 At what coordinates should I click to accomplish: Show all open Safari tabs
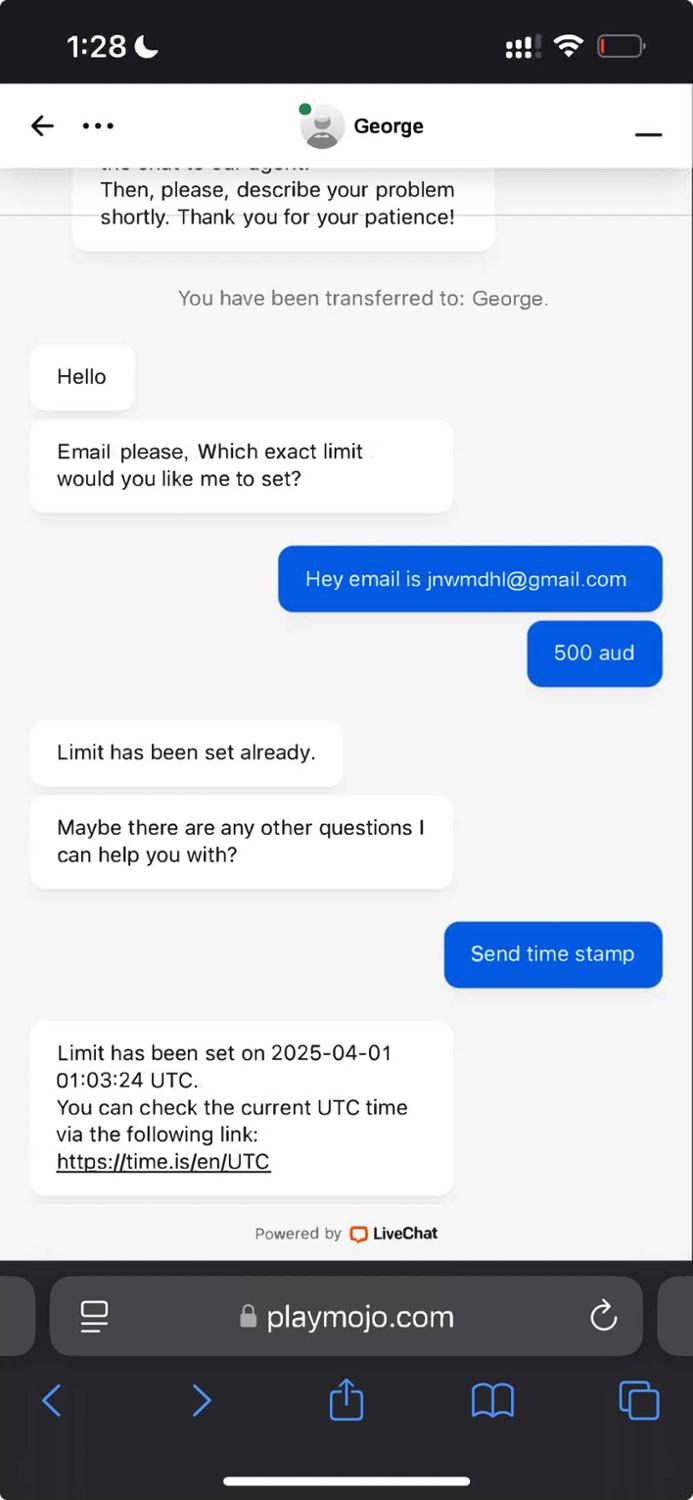pyautogui.click(x=639, y=1400)
